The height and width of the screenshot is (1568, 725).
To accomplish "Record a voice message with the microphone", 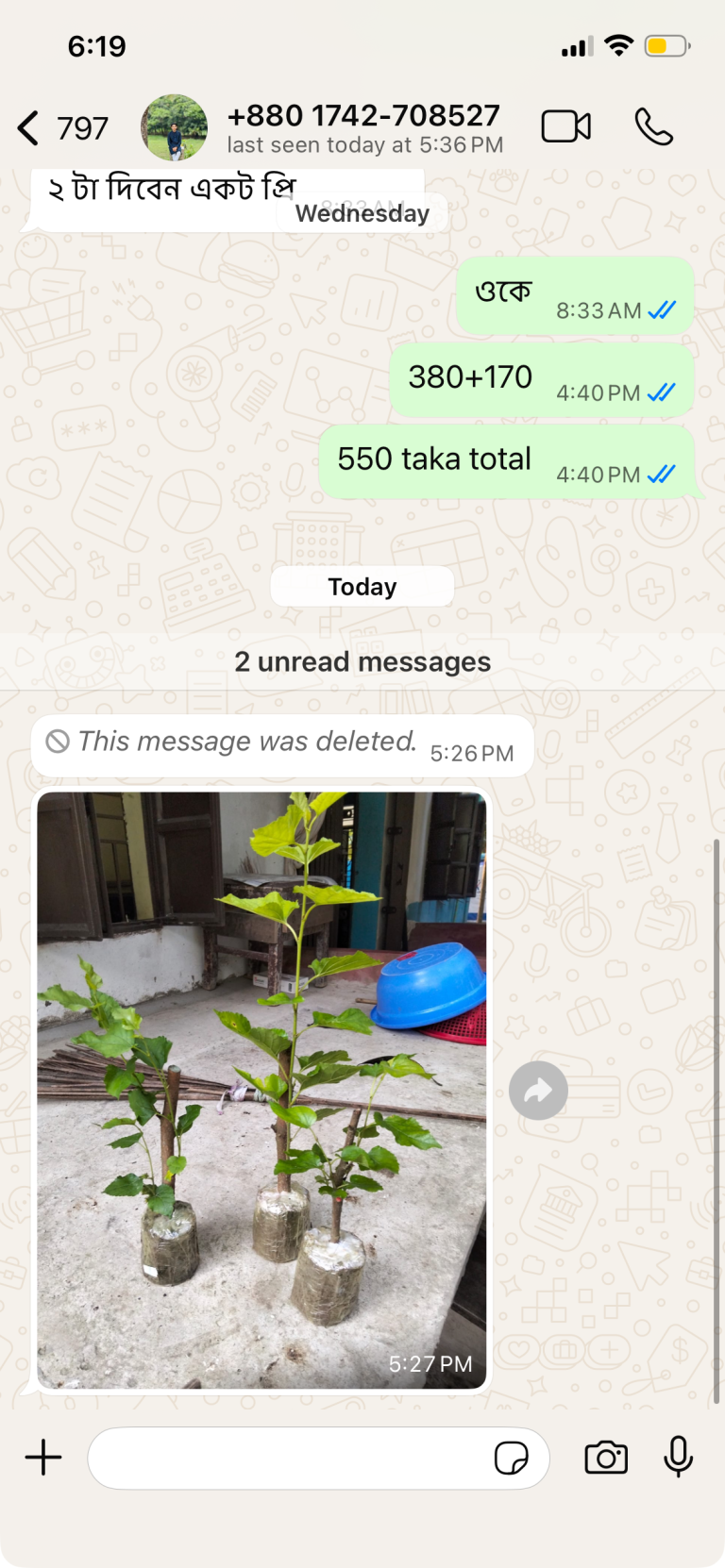I will [x=679, y=1457].
